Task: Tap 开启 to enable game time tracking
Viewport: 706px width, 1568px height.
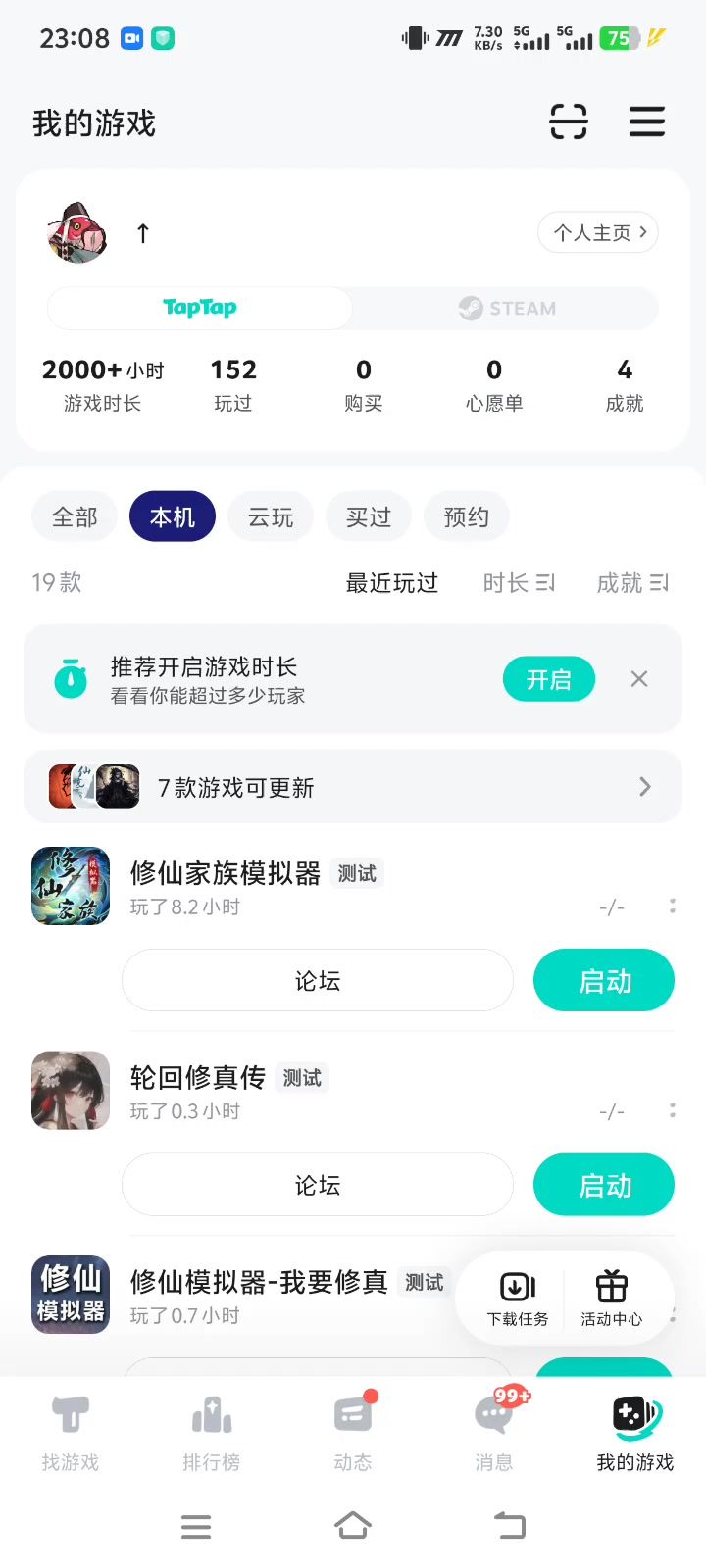Action: [549, 679]
